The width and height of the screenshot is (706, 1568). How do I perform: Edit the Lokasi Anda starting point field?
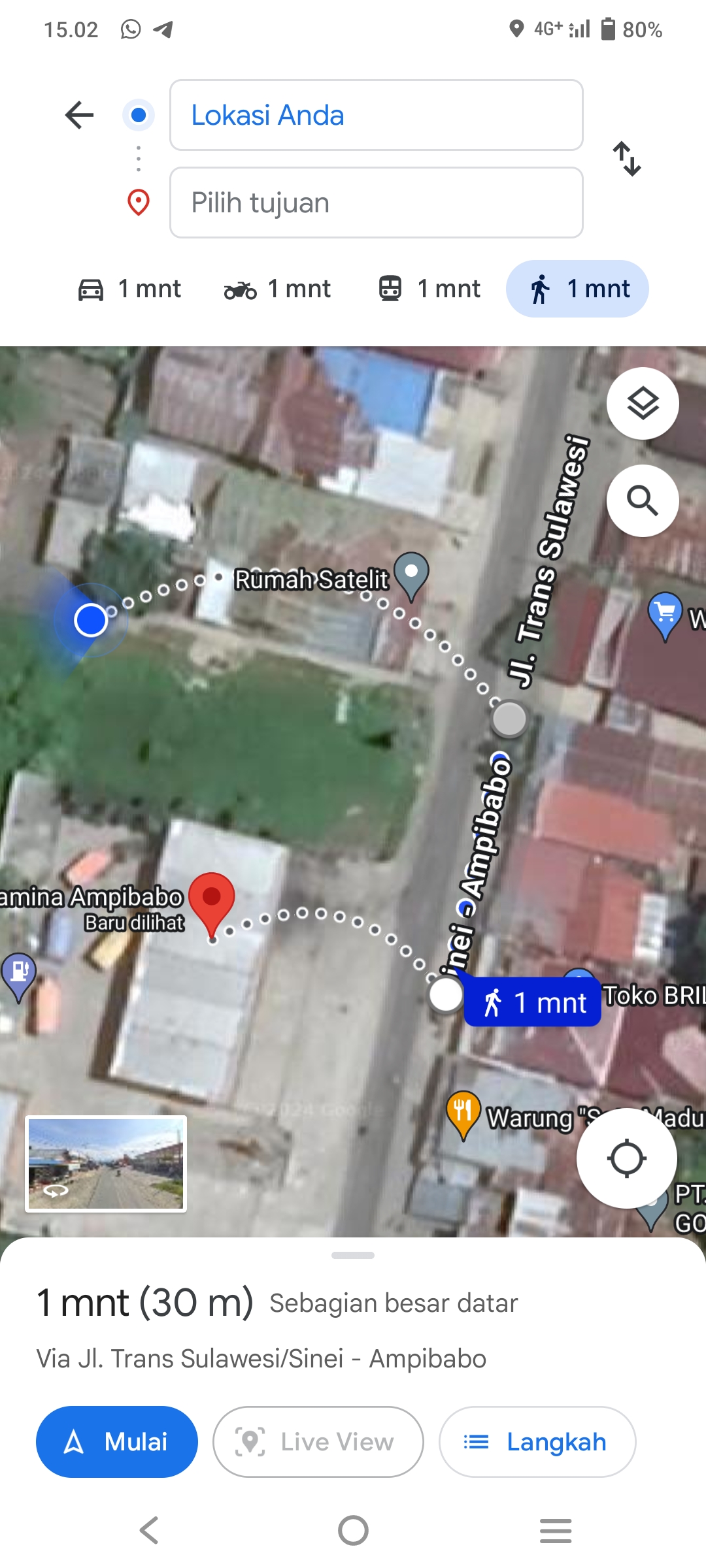point(376,115)
